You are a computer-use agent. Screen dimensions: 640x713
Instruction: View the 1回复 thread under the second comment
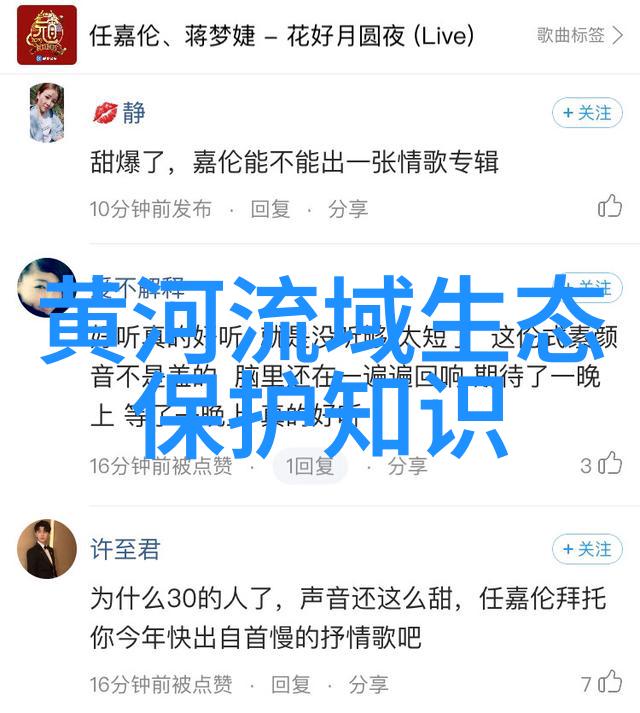[312, 466]
